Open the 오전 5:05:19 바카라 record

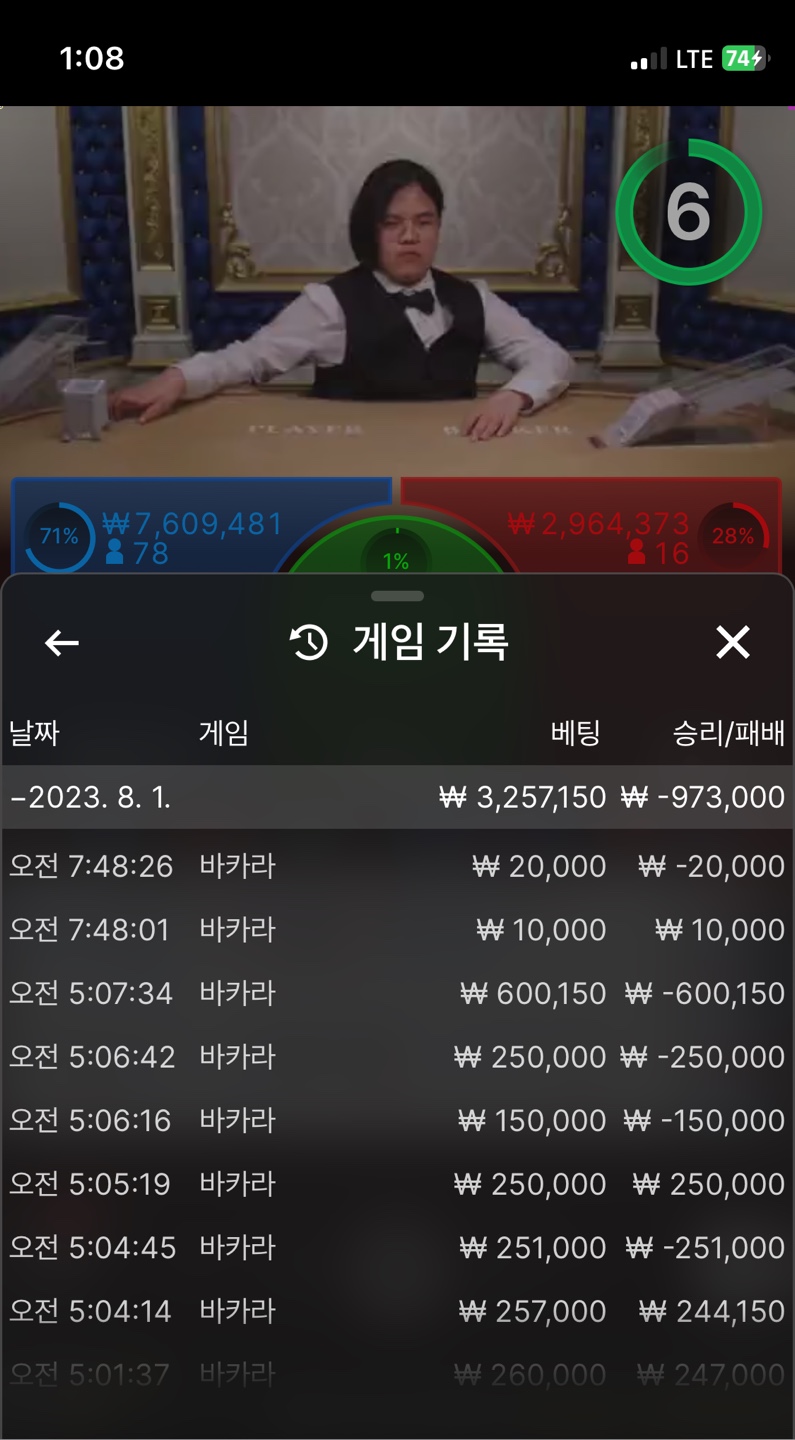397,1184
